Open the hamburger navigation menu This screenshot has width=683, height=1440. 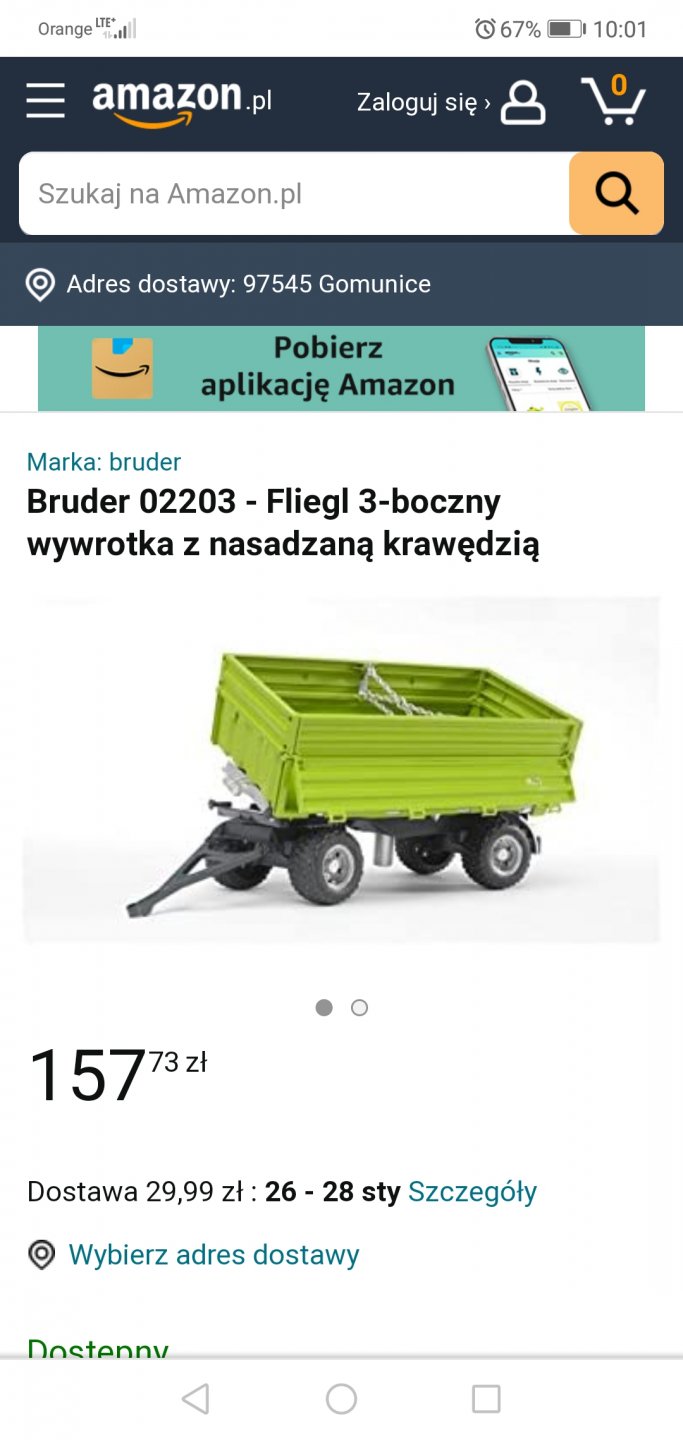[x=45, y=101]
